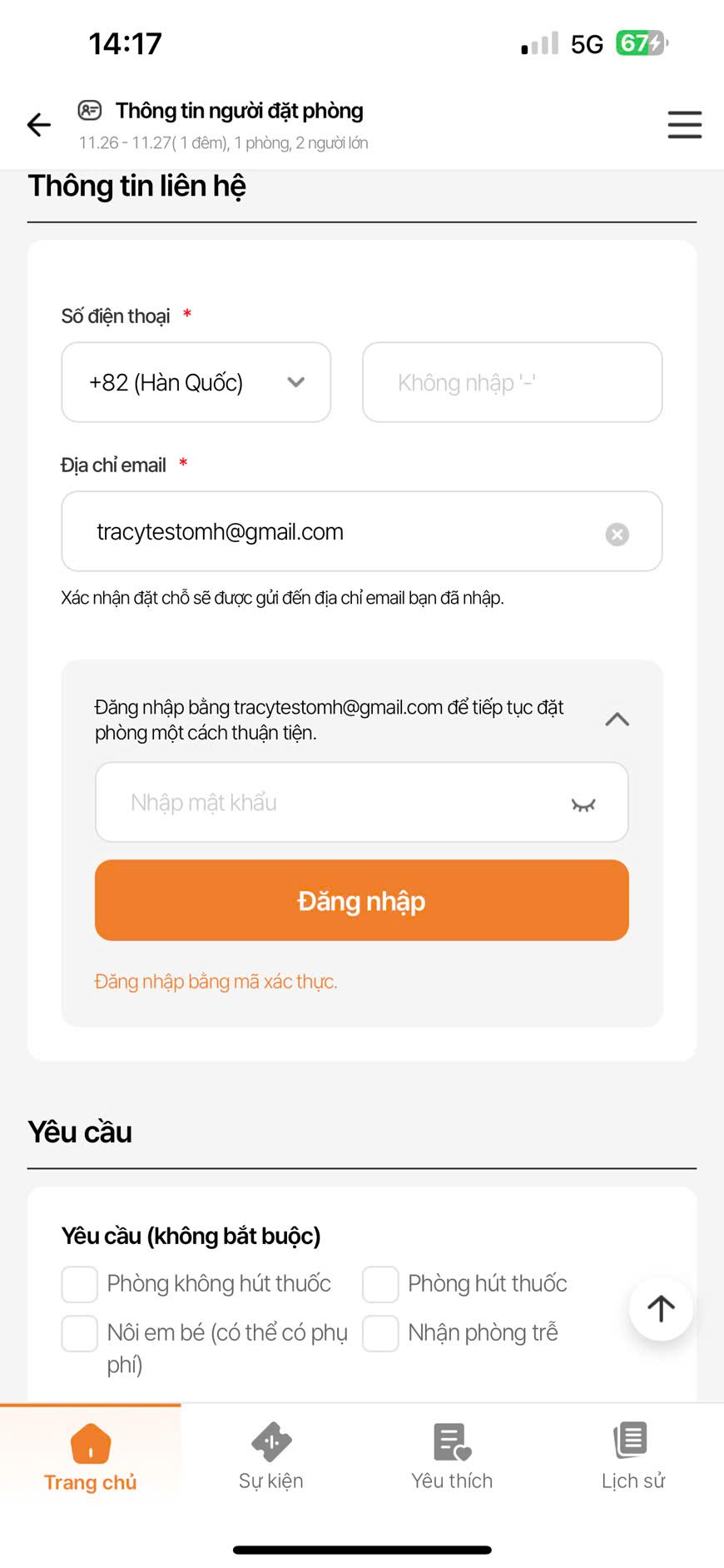Image resolution: width=724 pixels, height=1568 pixels.
Task: Switch to the Trang chủ tab
Action: [x=91, y=1457]
